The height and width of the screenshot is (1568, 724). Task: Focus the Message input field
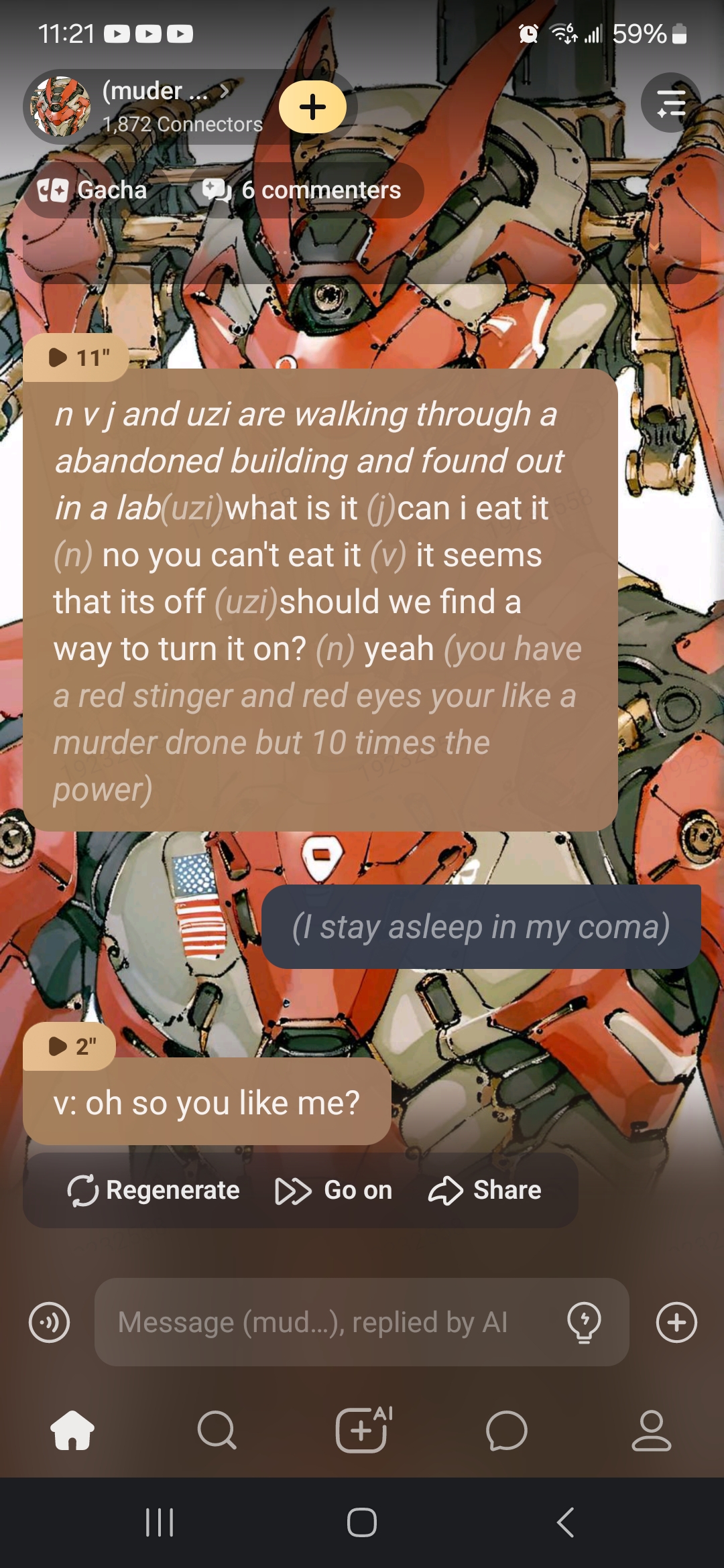[x=328, y=1323]
